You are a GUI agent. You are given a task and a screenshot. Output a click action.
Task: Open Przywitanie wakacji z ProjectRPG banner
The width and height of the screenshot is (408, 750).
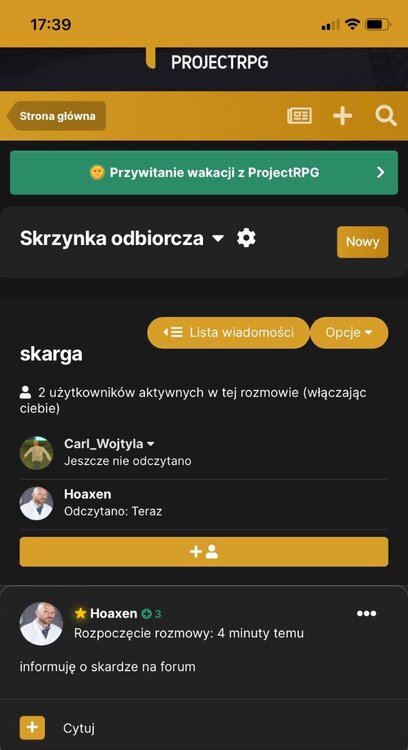pyautogui.click(x=204, y=173)
